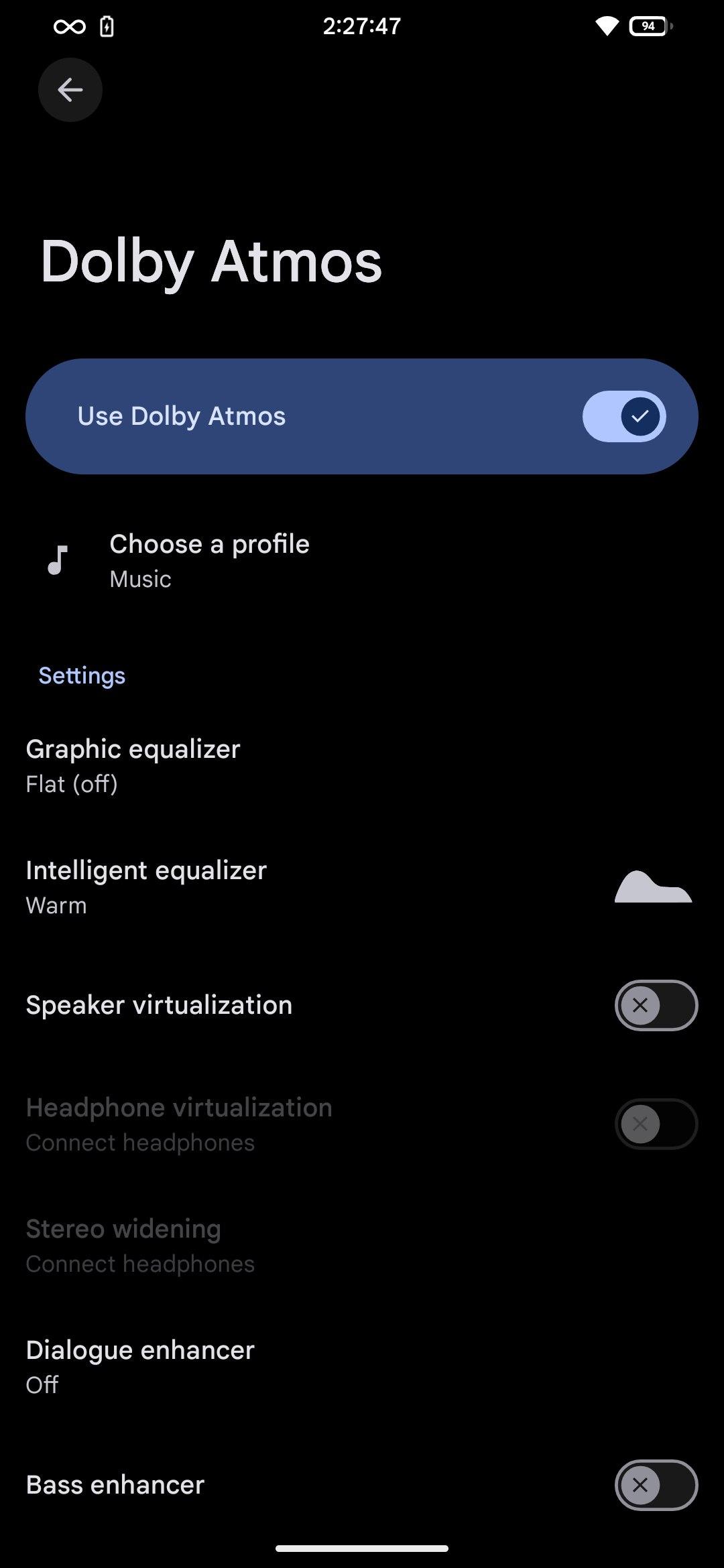
Task: Turn on Bass enhancer
Action: point(656,1485)
